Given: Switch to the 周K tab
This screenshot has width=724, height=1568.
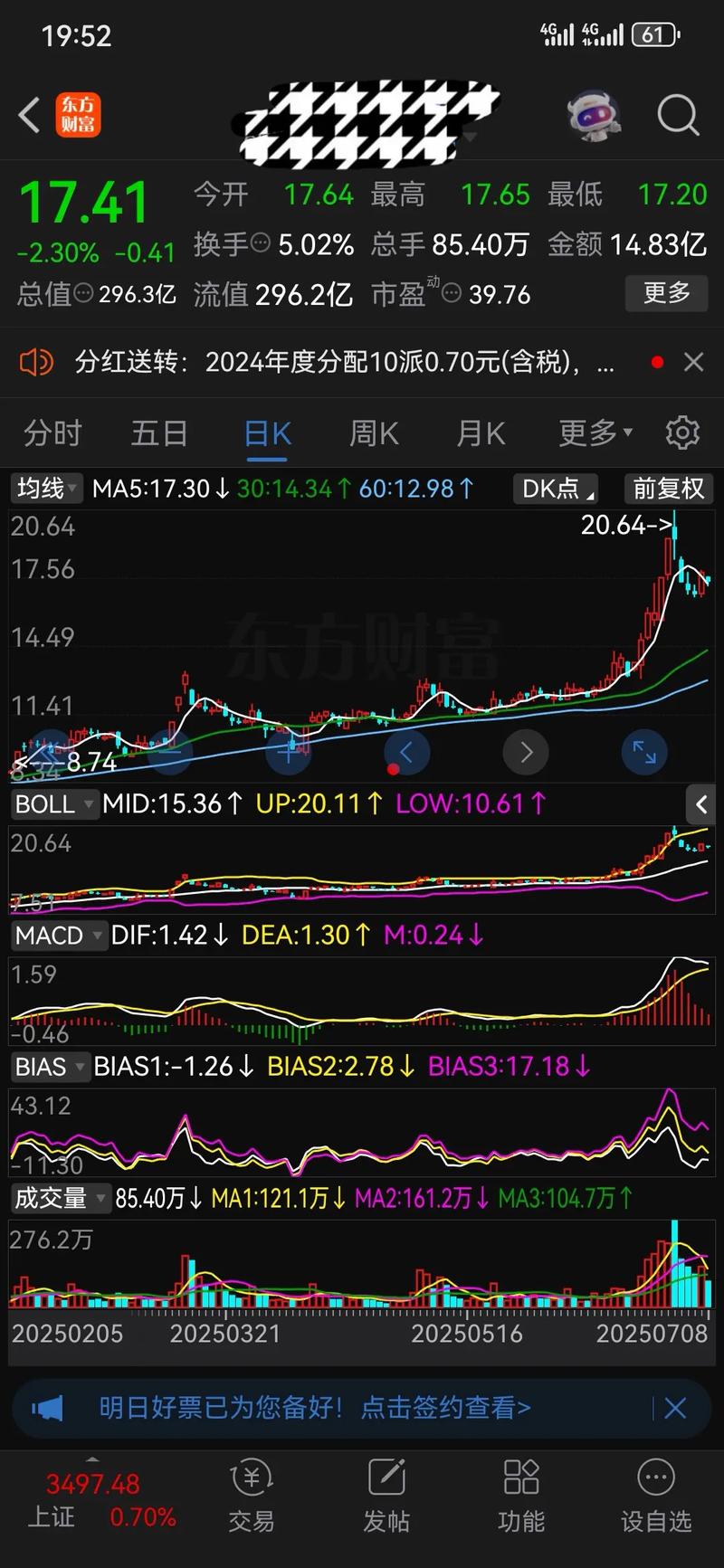Looking at the screenshot, I should click(373, 432).
